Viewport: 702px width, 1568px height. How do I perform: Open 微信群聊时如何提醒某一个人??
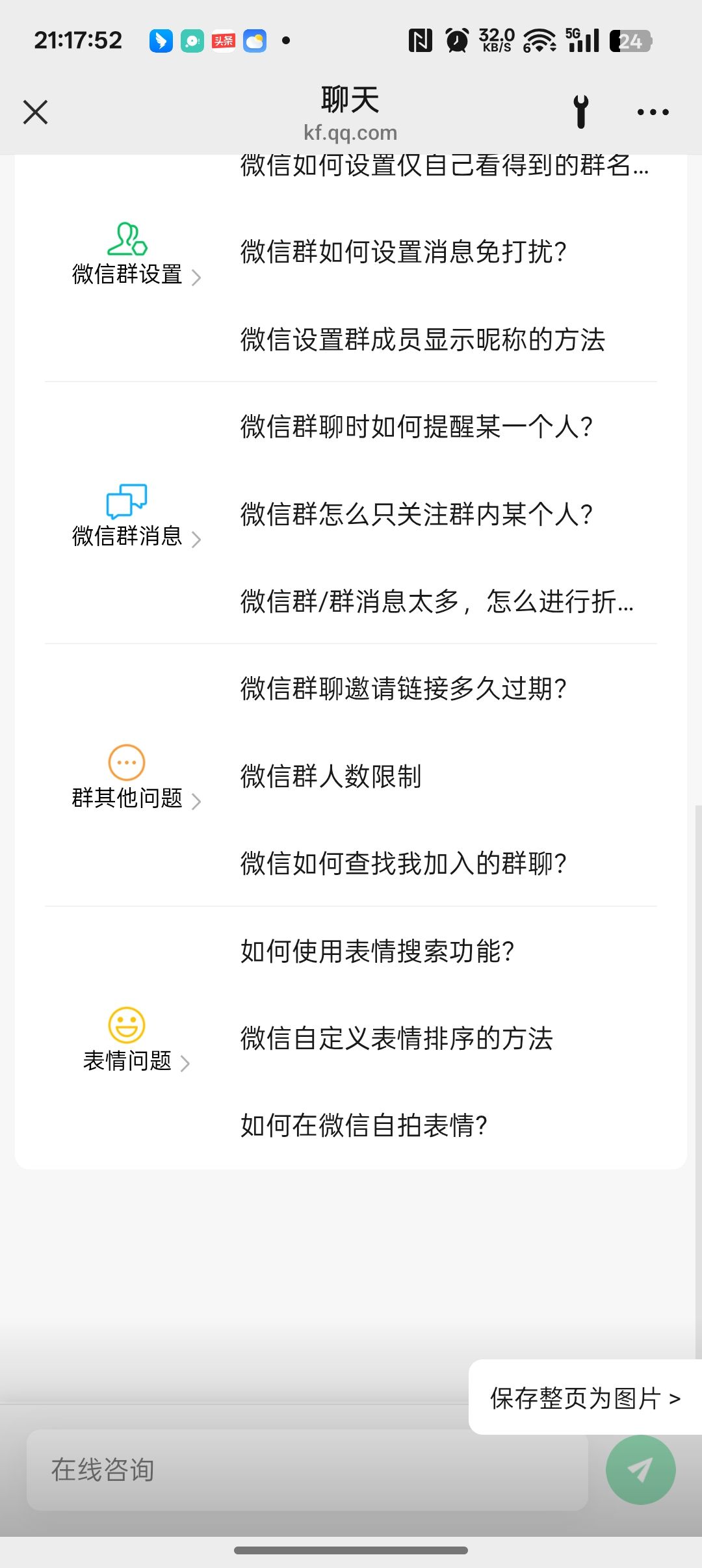[416, 427]
